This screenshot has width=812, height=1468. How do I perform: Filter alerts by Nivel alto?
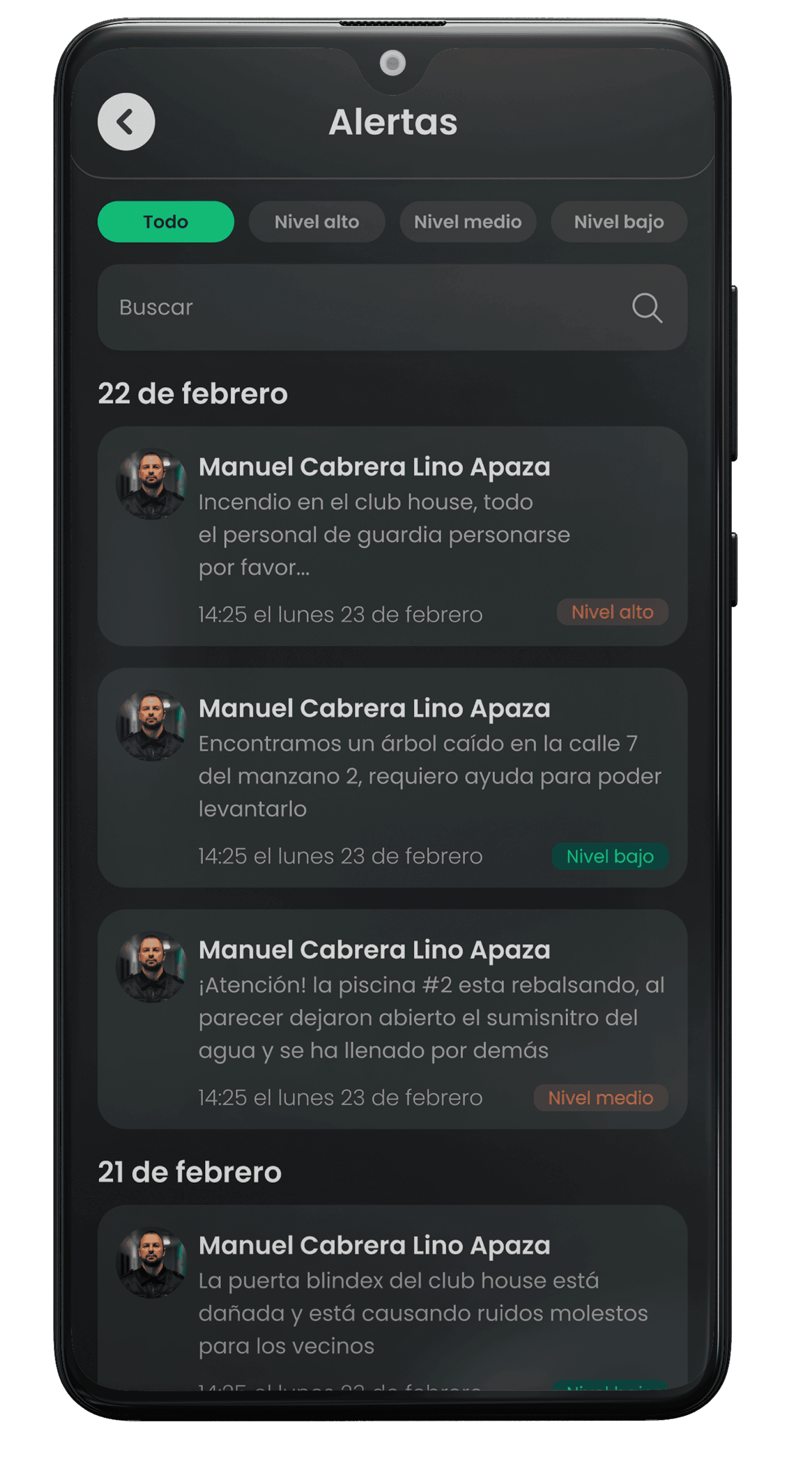tap(316, 222)
